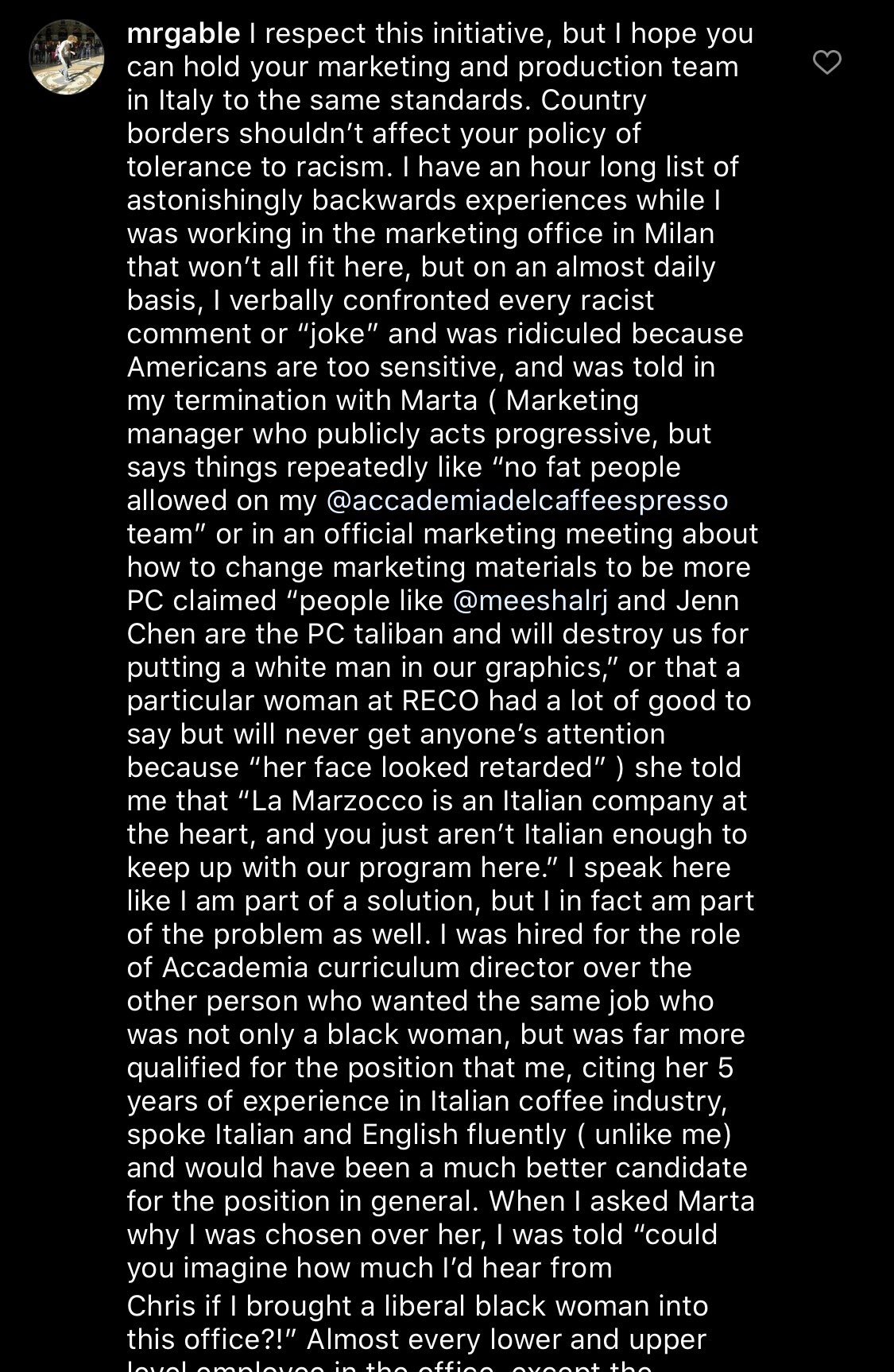Like mrgable's comment with the heart
This screenshot has width=894, height=1372.
click(x=827, y=62)
